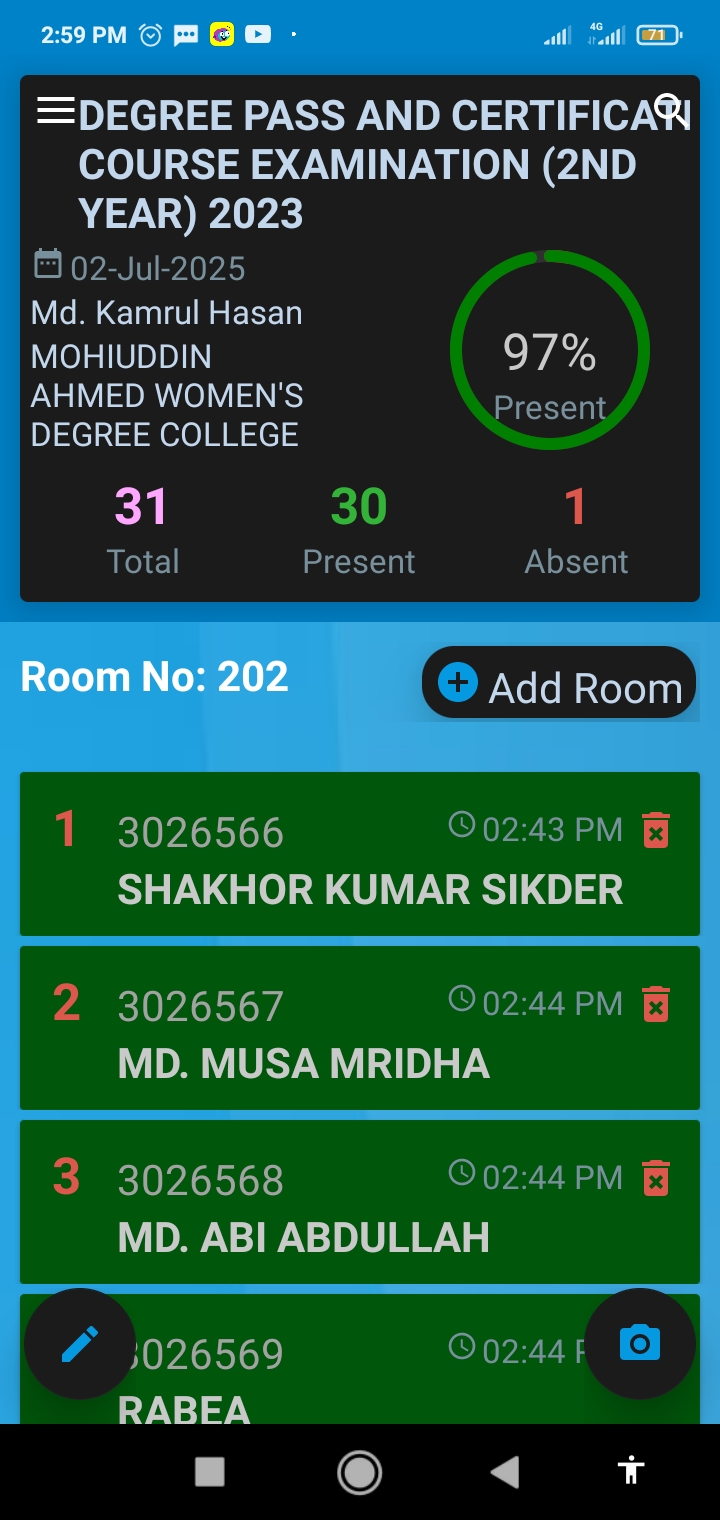Delete the MD. MUSA MRIDHA entry
720x1520 pixels.
coord(656,1004)
